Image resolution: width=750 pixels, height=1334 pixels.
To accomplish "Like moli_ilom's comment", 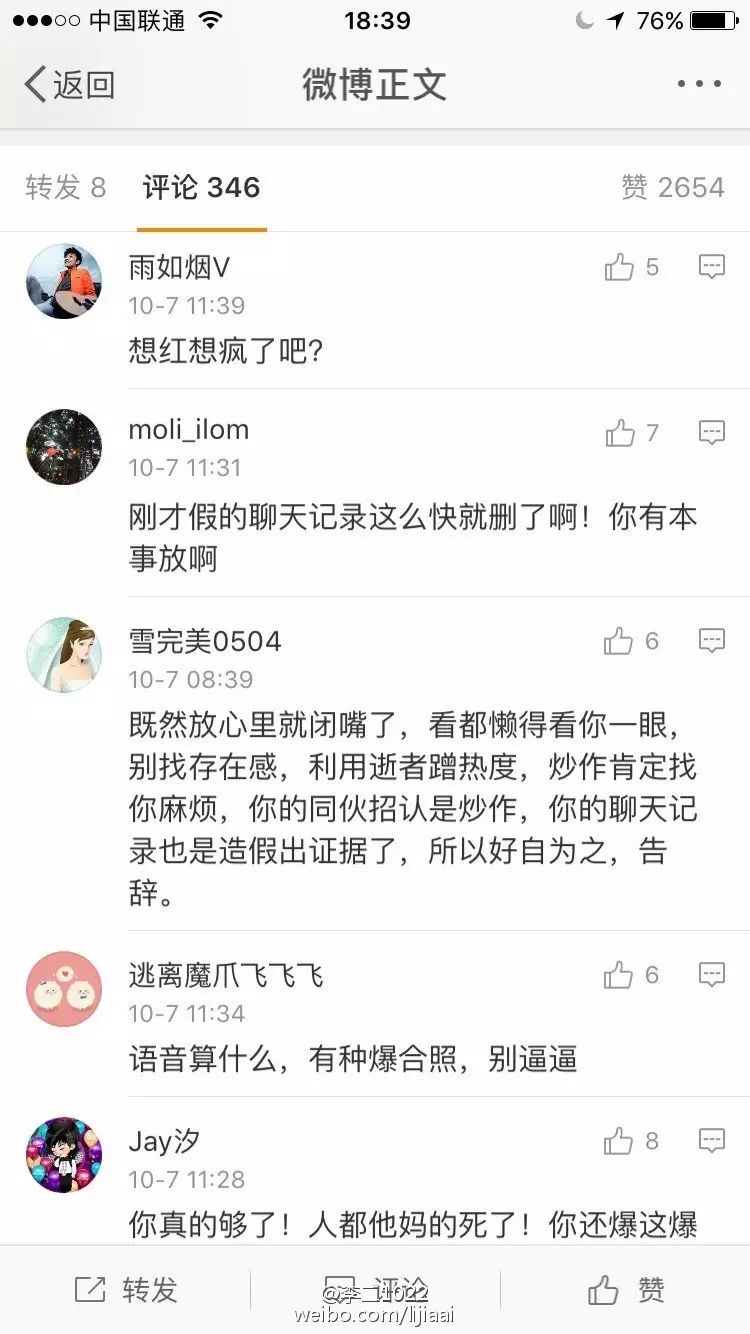I will click(620, 433).
